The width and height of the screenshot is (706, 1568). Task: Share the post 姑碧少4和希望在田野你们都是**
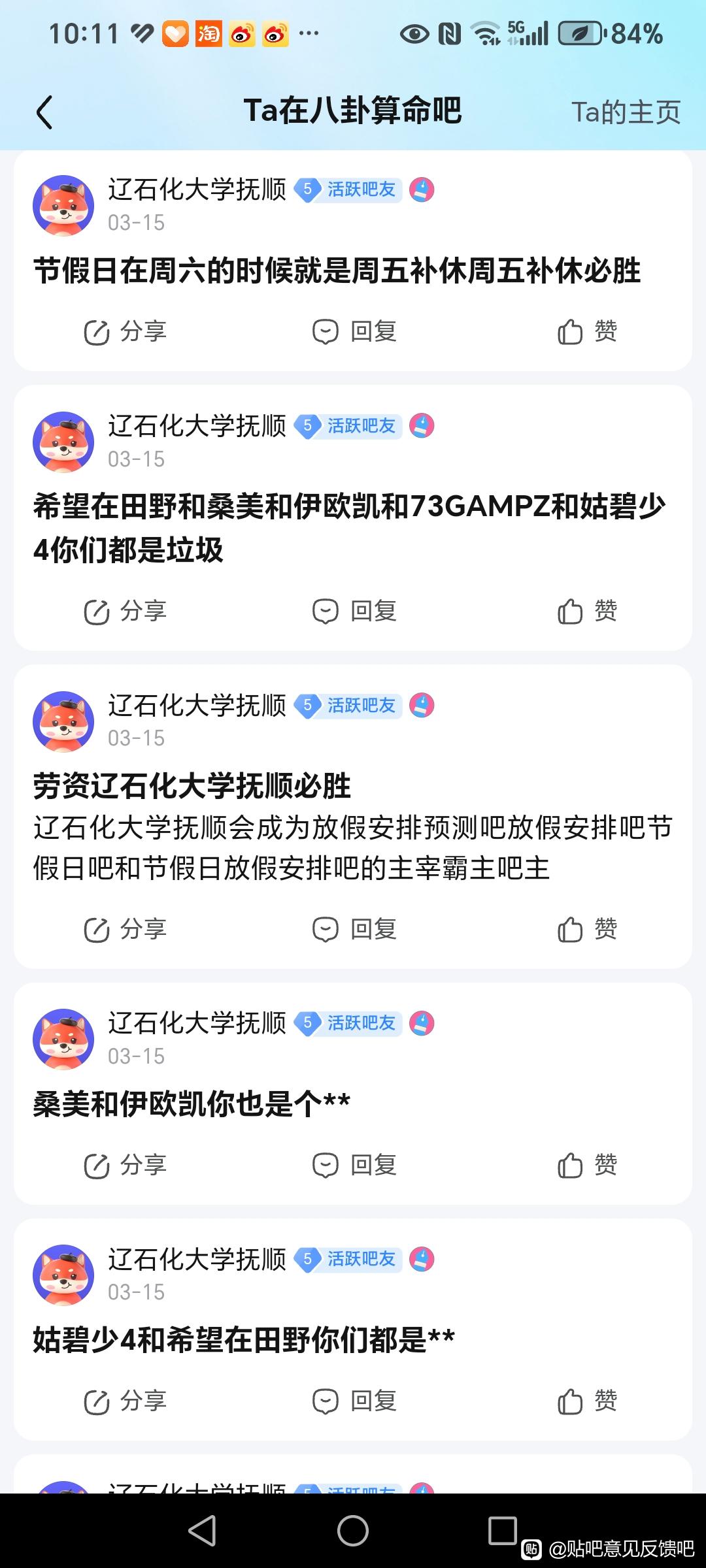pos(125,1401)
